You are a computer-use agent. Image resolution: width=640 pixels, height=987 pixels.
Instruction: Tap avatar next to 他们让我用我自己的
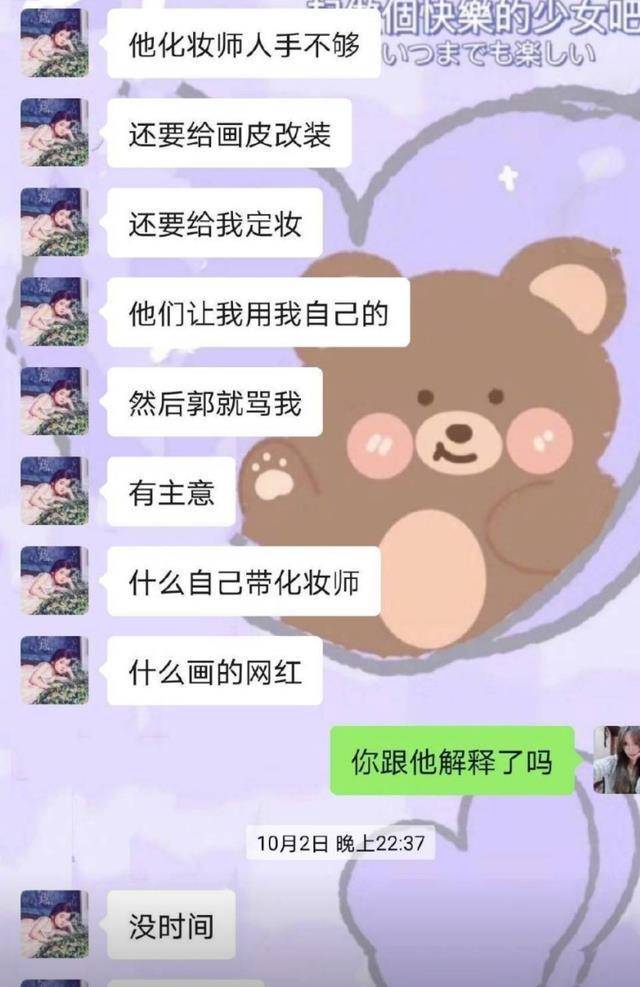pos(55,312)
